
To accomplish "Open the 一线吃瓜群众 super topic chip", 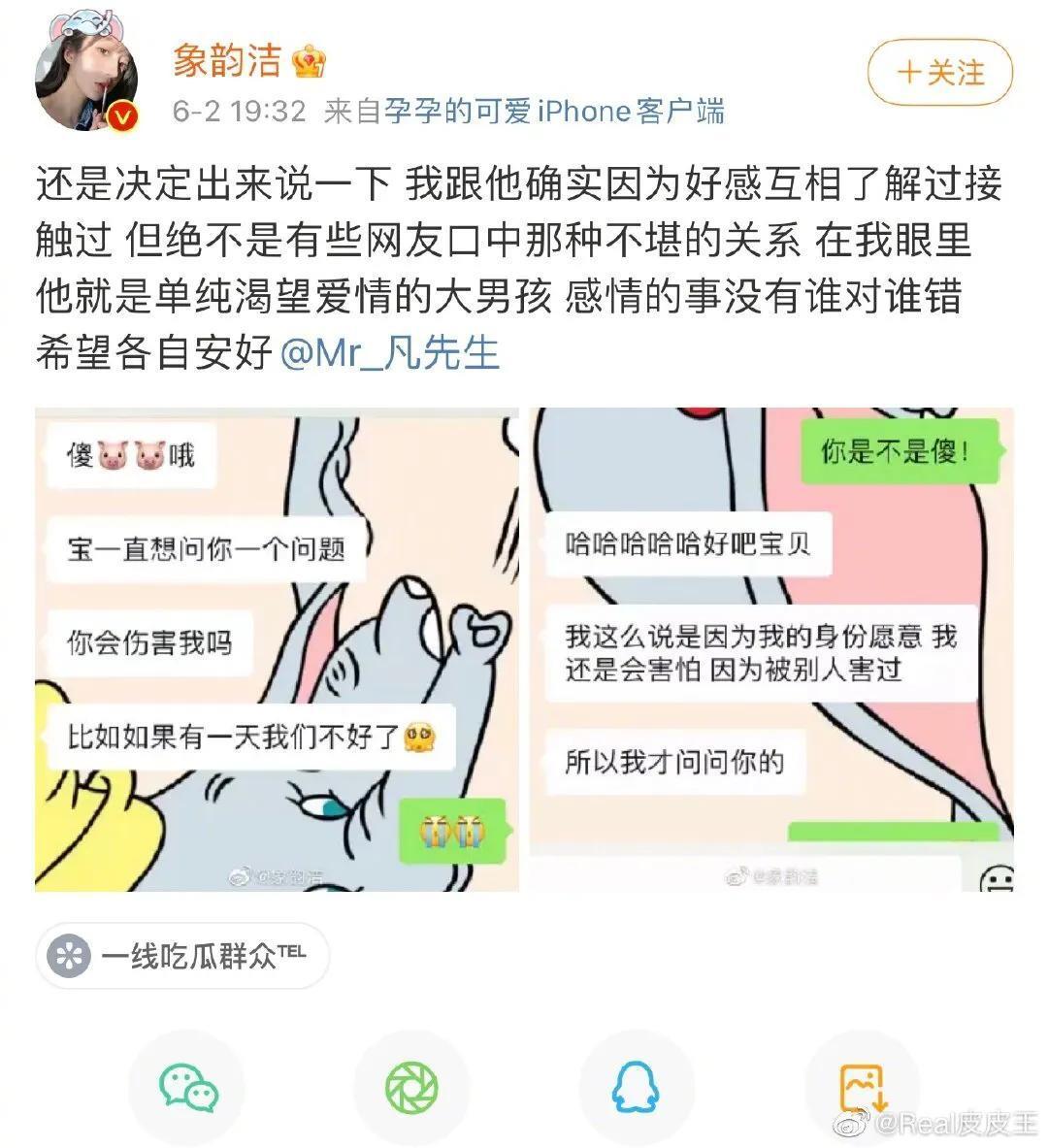I will 182,956.
